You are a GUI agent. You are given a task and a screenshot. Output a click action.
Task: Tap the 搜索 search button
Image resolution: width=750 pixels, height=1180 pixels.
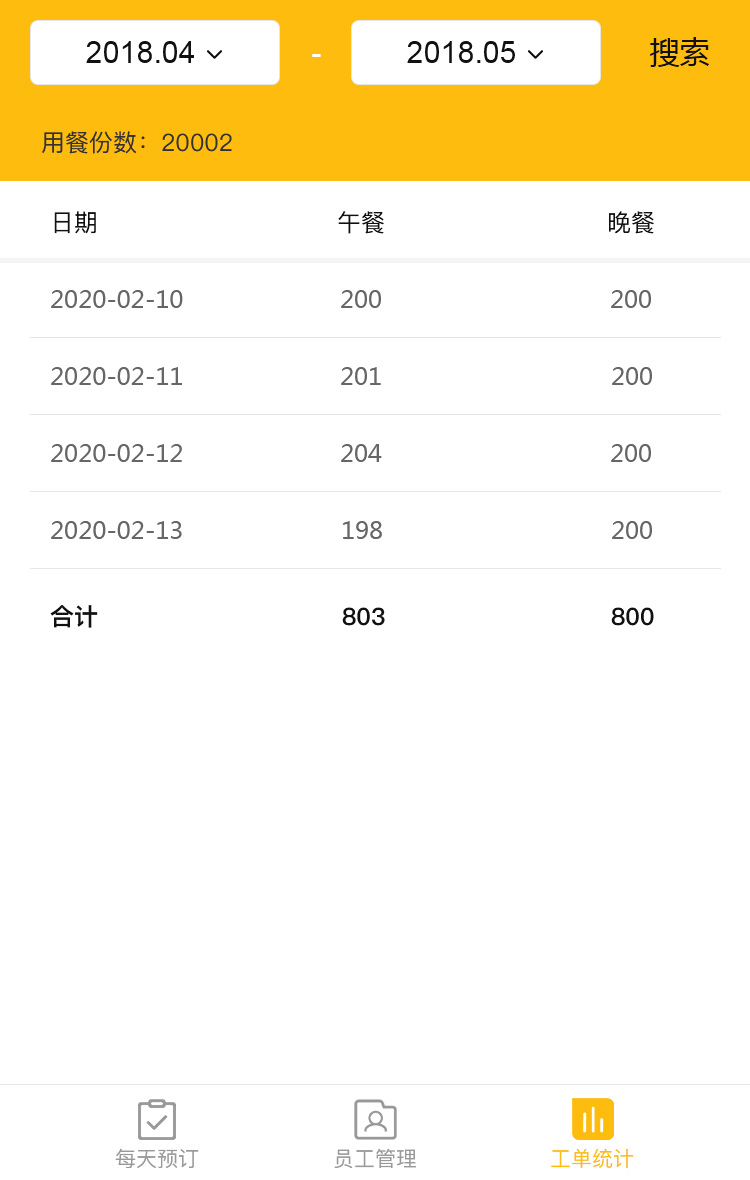click(679, 53)
